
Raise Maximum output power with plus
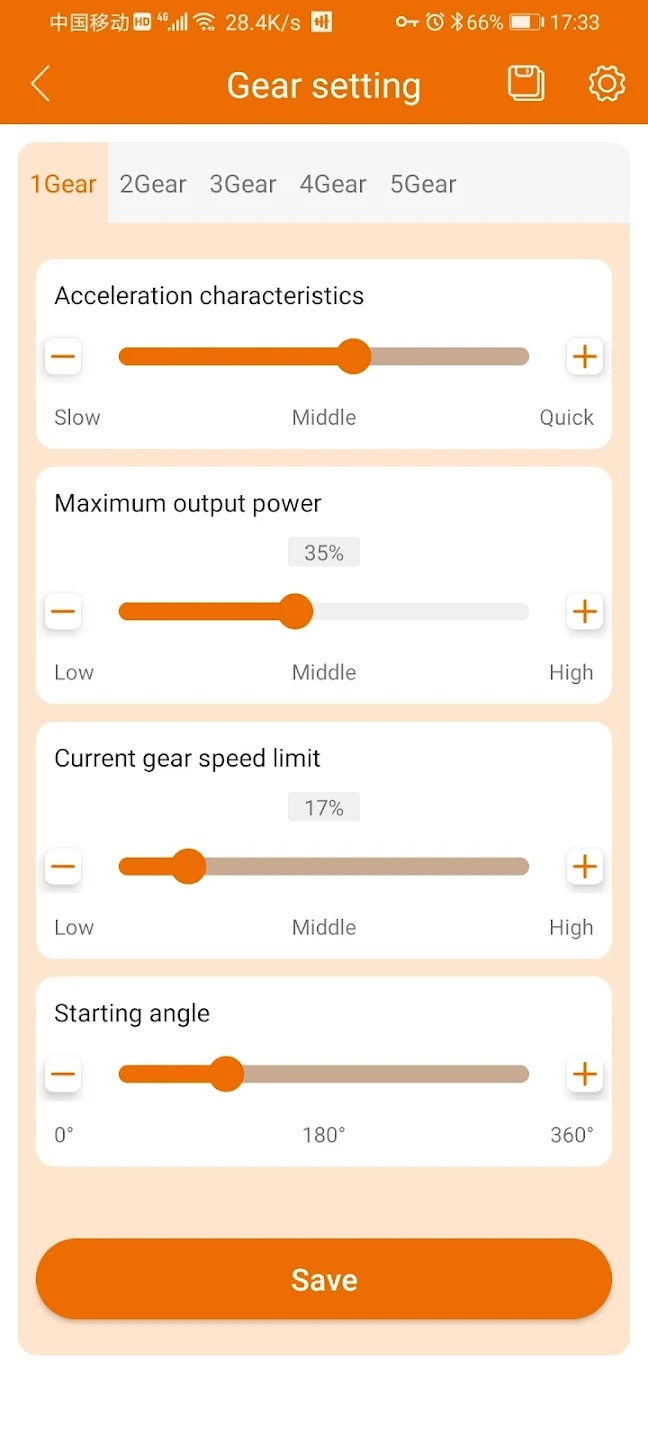(x=584, y=611)
